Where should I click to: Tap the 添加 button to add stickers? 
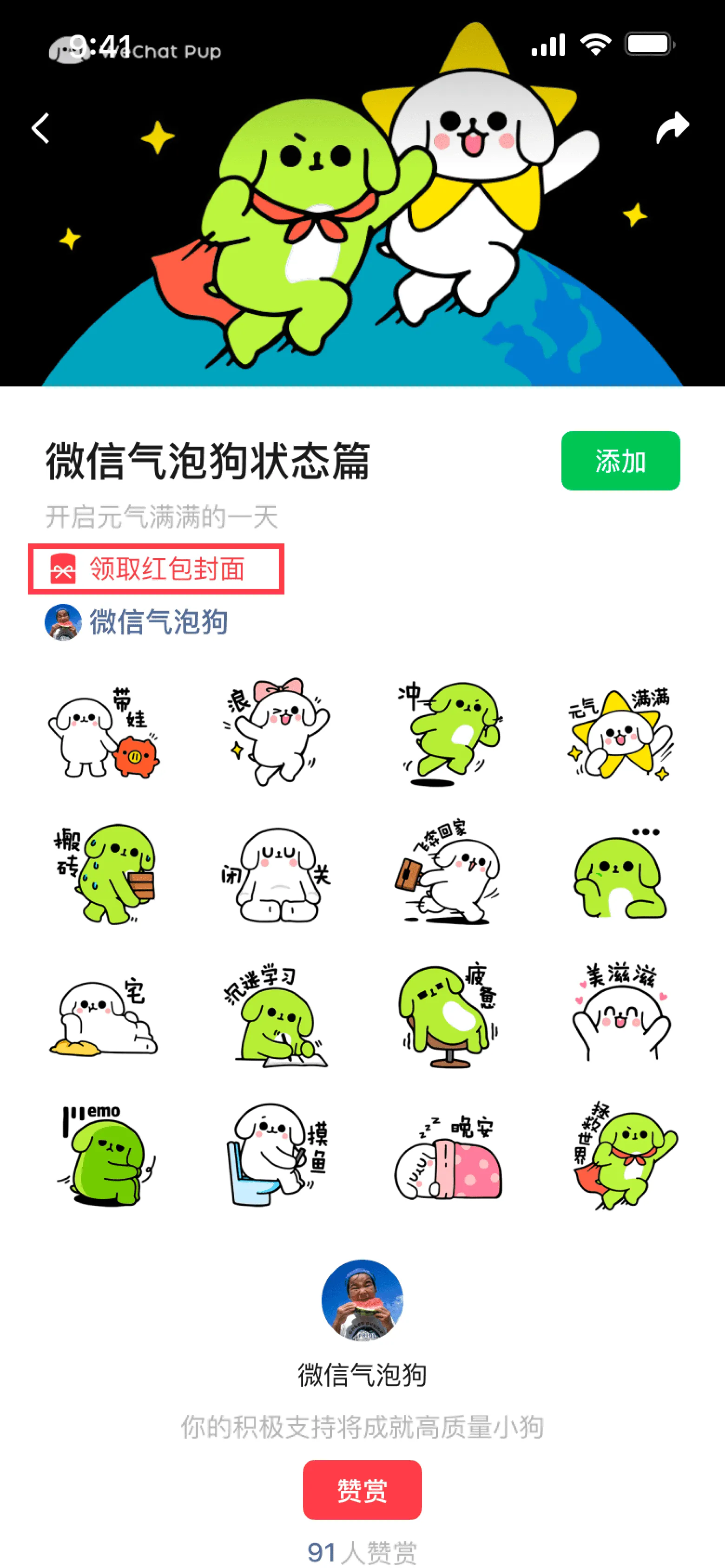click(620, 461)
